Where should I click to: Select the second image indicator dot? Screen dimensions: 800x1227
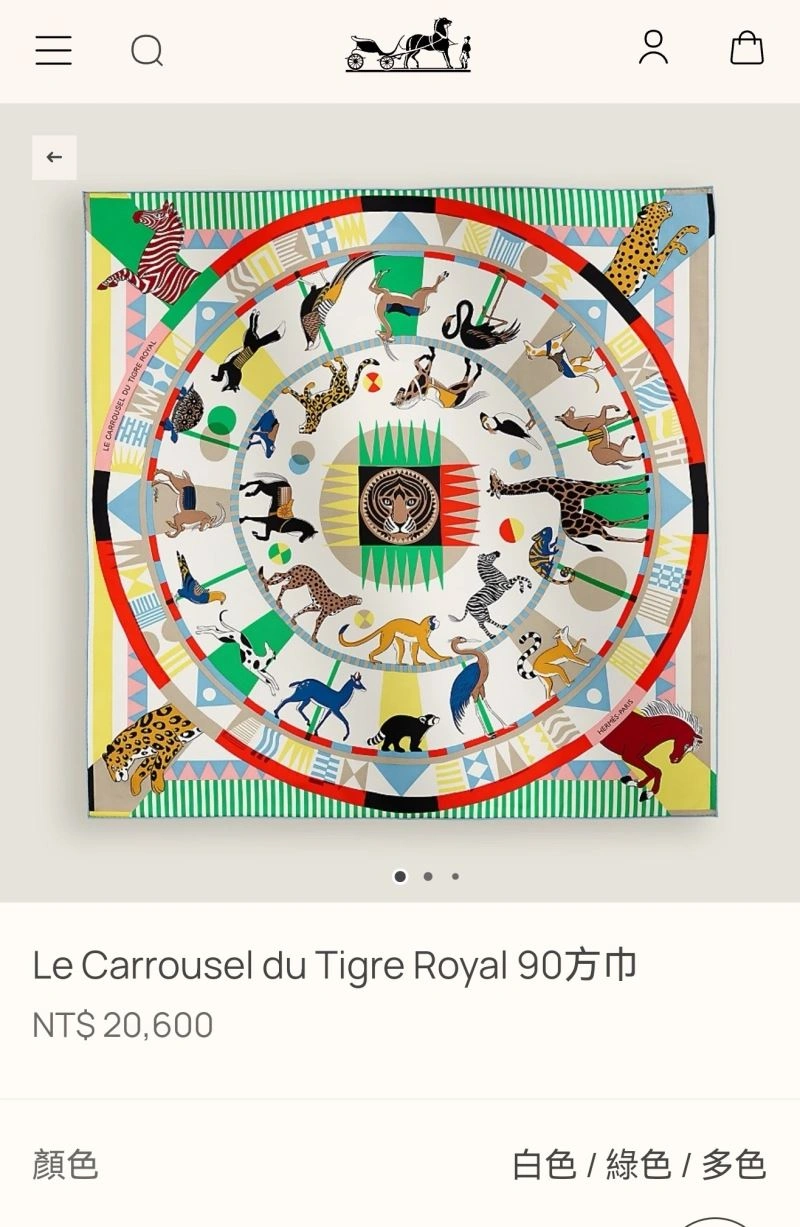click(x=428, y=876)
